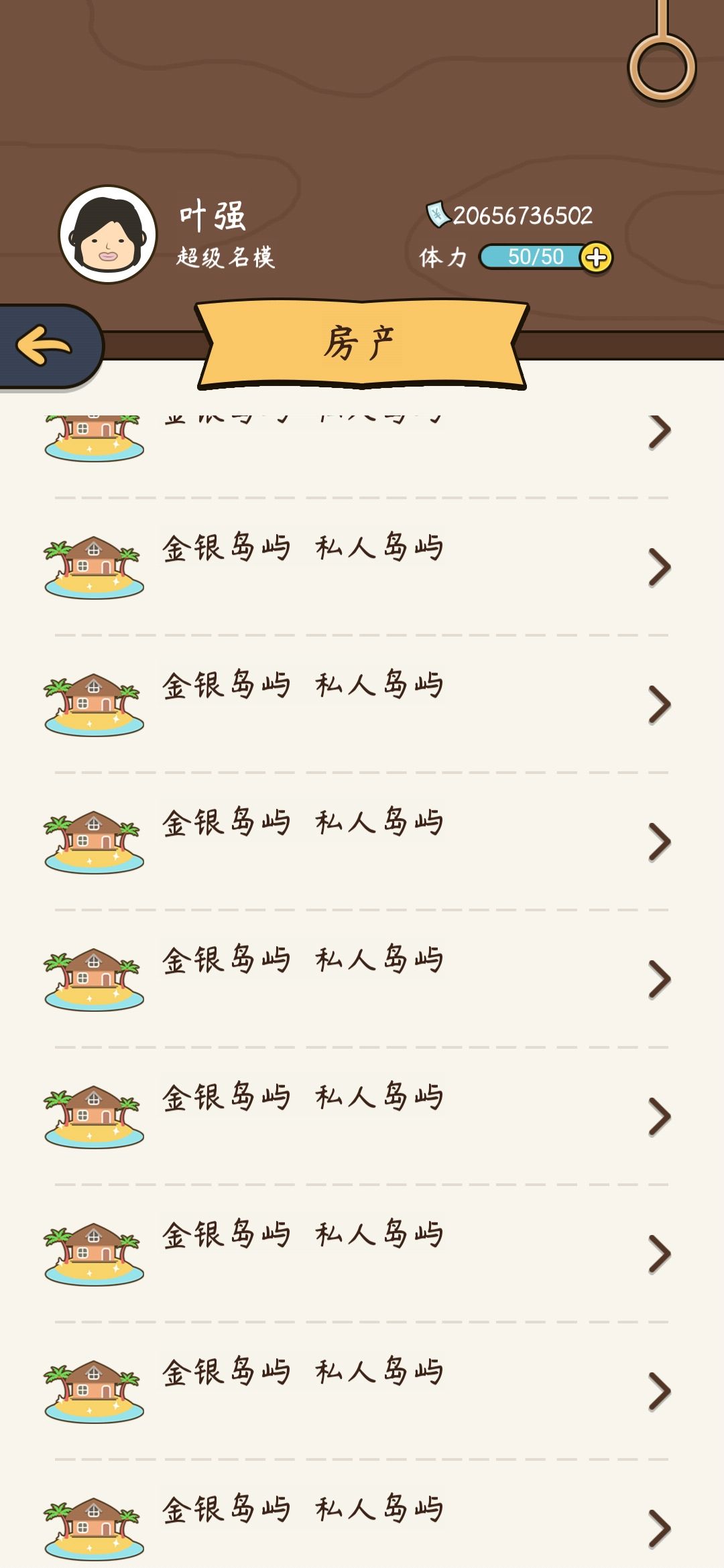Select the money amount 20656736502
The height and width of the screenshot is (1568, 724).
point(523,215)
